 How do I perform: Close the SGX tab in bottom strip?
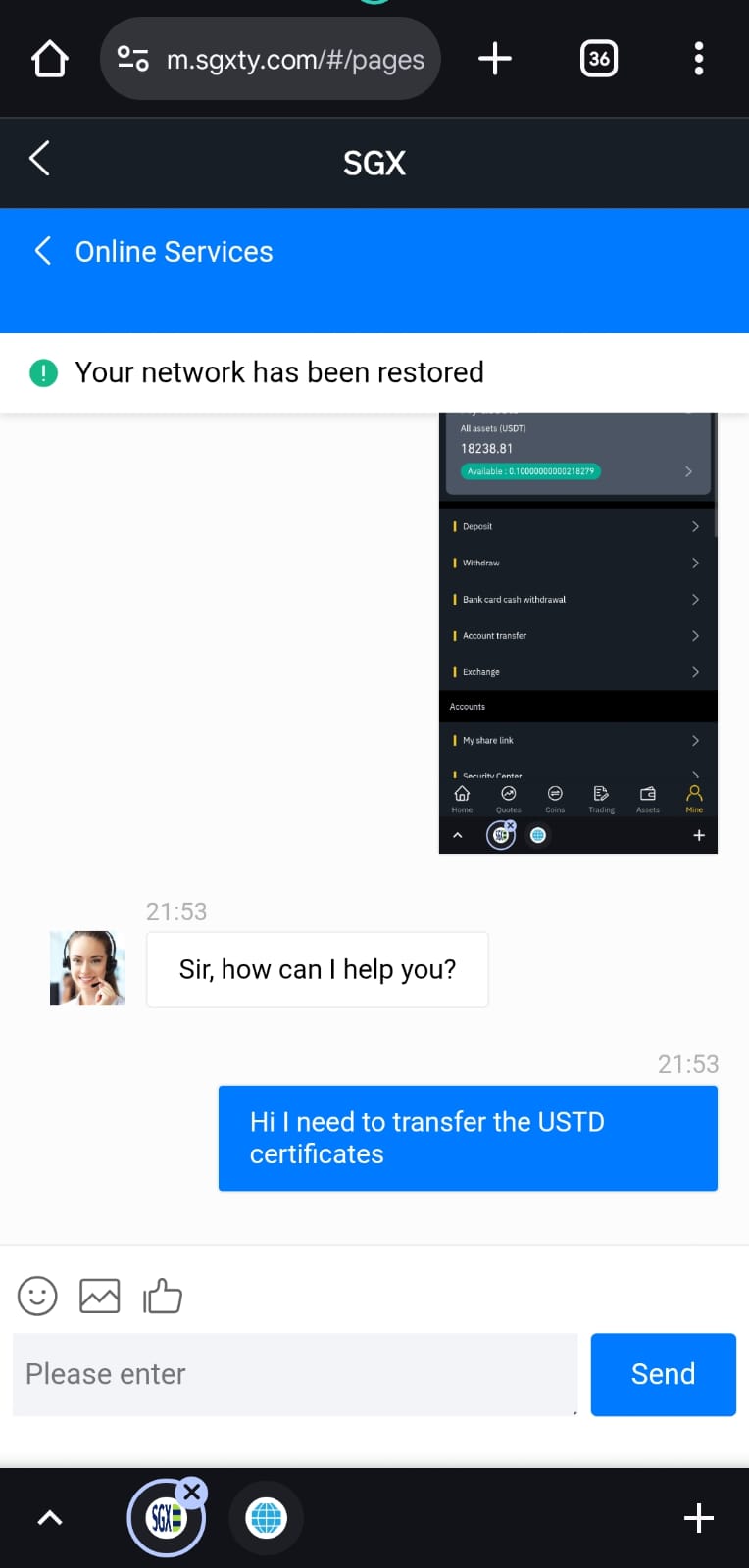coord(193,1493)
